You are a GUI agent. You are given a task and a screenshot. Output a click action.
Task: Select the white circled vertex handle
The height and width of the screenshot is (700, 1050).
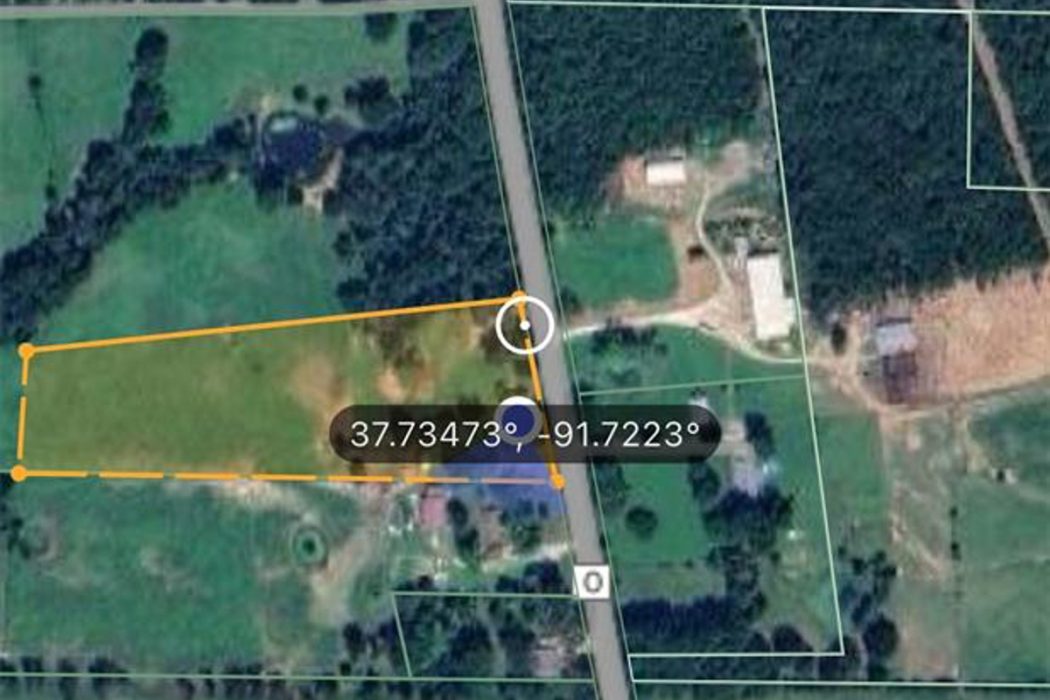point(525,325)
